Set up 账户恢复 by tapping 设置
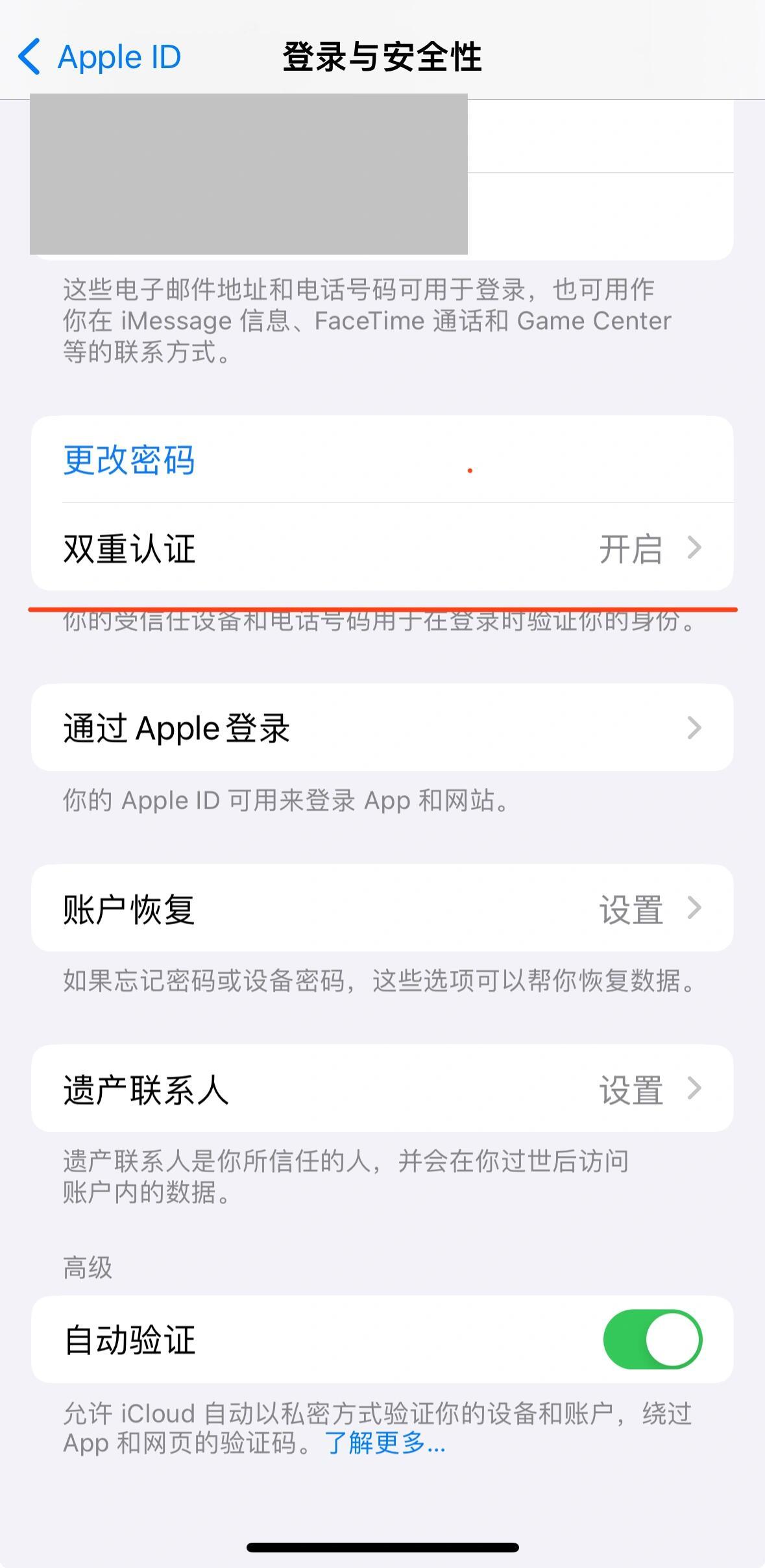The height and width of the screenshot is (1568, 765). pyautogui.click(x=631, y=909)
